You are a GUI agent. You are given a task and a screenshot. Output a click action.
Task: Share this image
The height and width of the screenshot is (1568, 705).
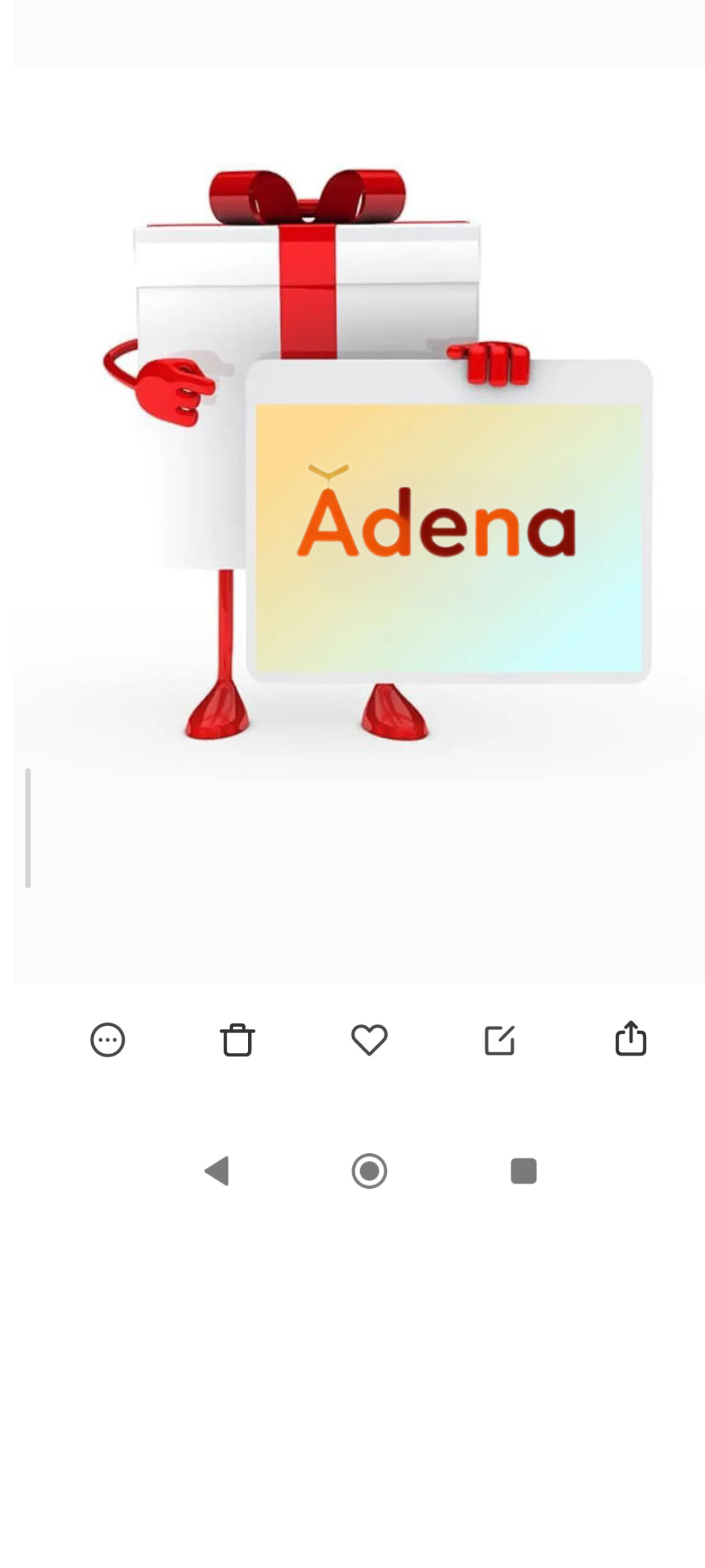[x=631, y=1038]
